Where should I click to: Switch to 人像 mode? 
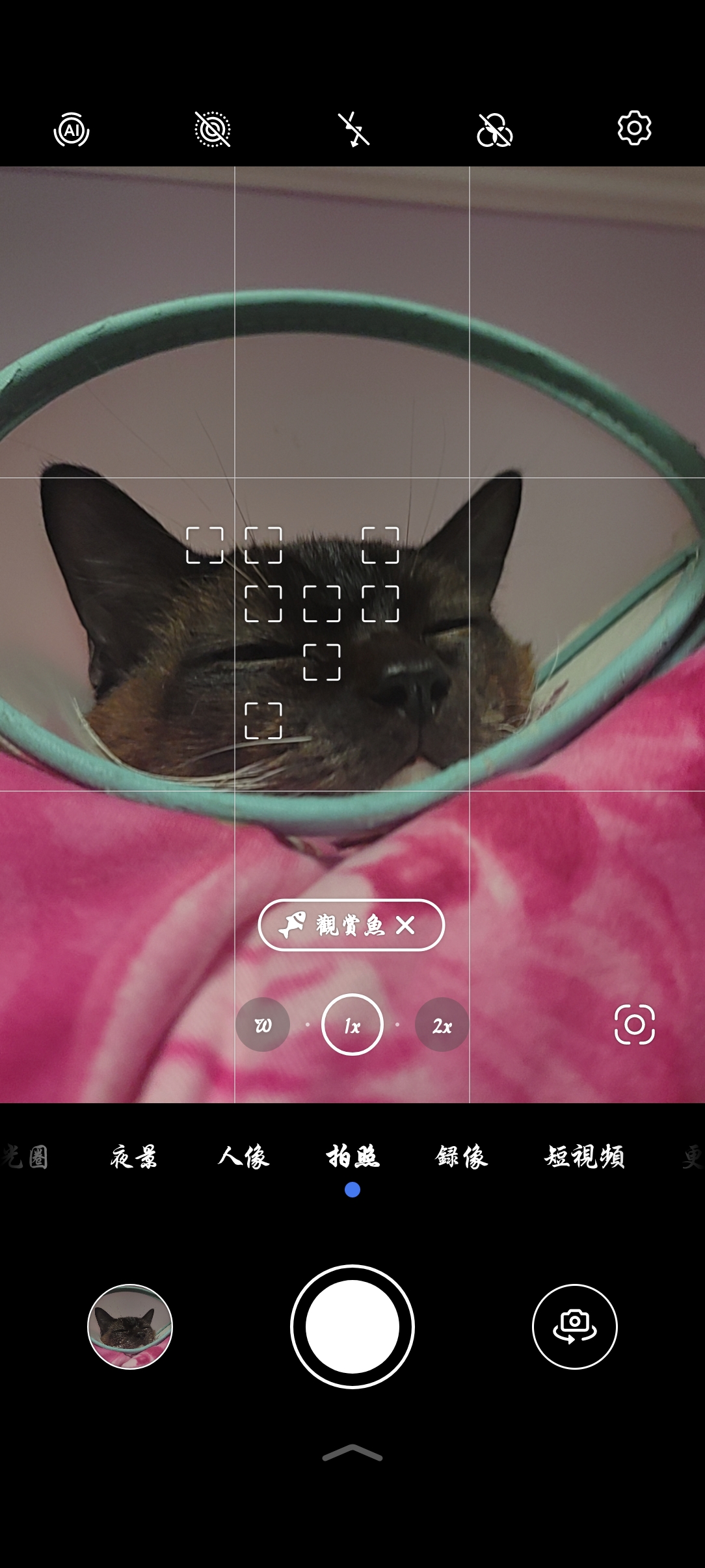tap(243, 1157)
